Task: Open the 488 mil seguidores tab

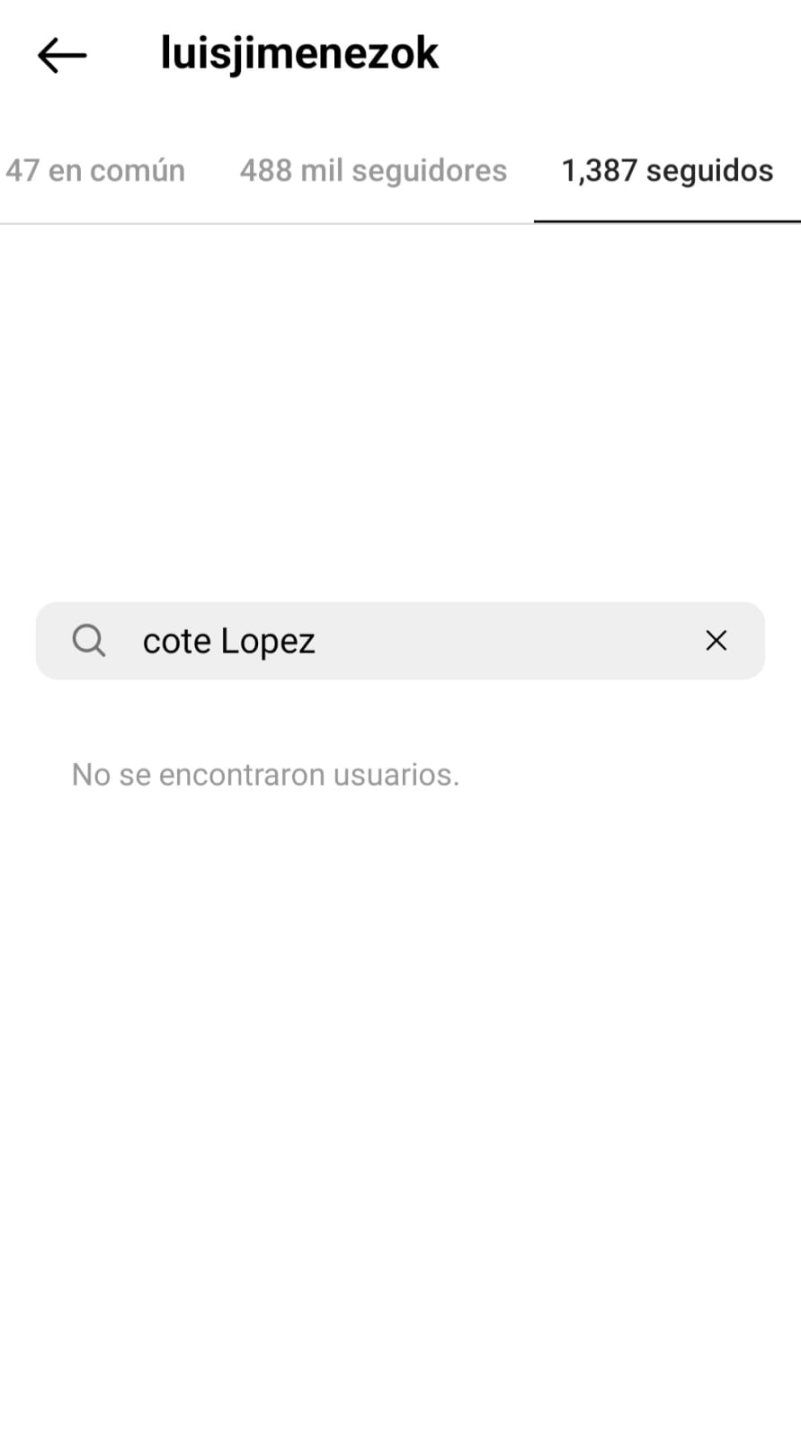Action: tap(373, 171)
